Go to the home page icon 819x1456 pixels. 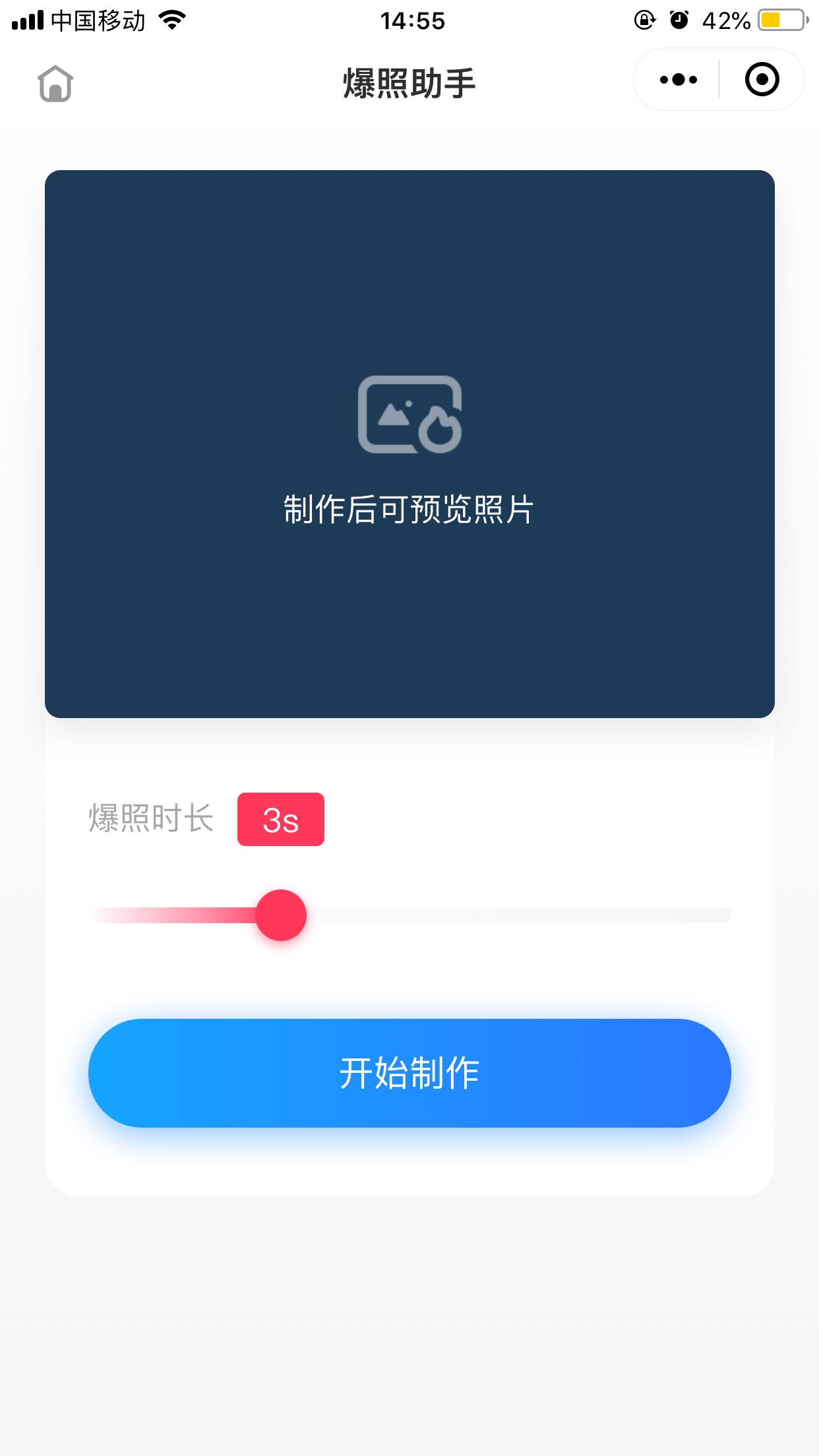(55, 83)
